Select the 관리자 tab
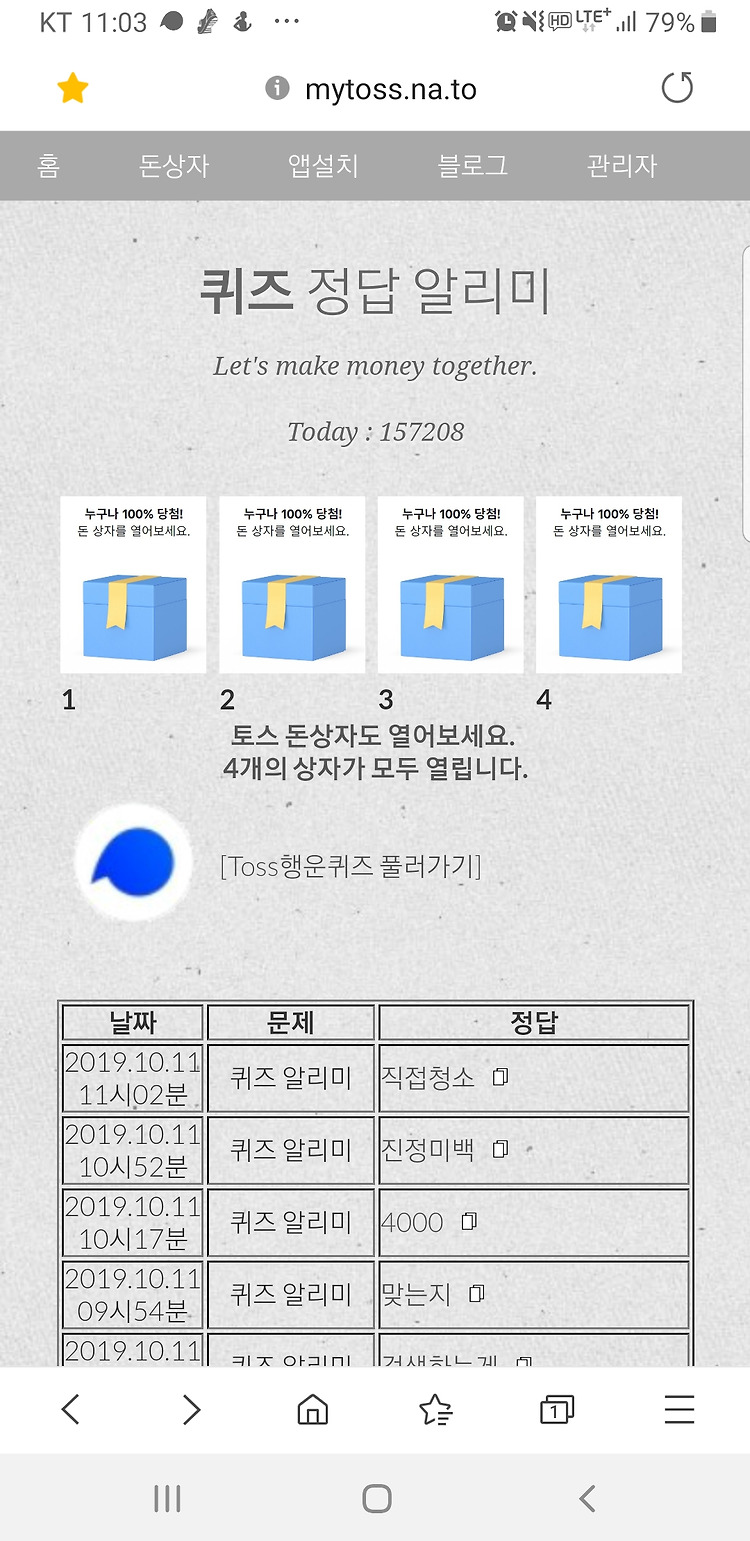Image resolution: width=750 pixels, height=1541 pixels. coord(621,166)
